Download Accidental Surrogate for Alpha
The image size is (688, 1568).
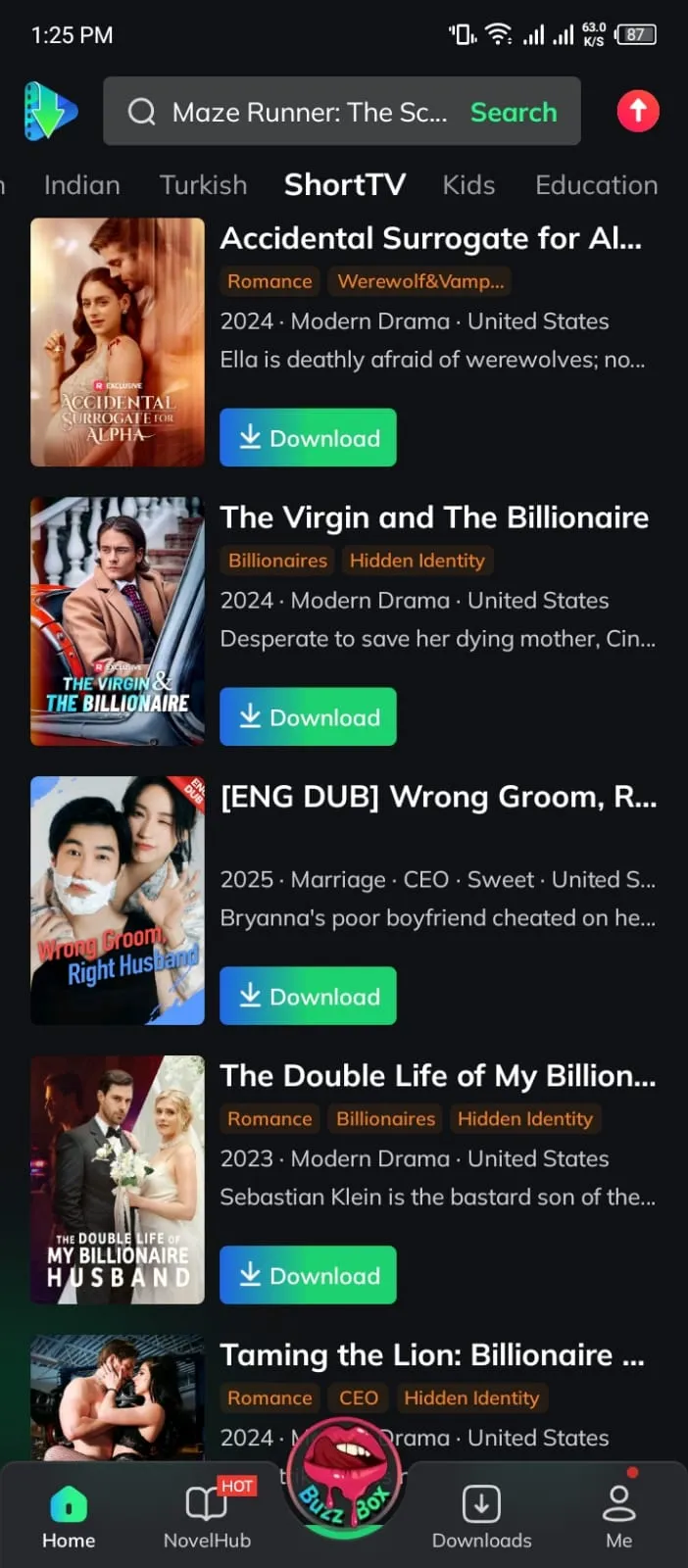point(308,438)
